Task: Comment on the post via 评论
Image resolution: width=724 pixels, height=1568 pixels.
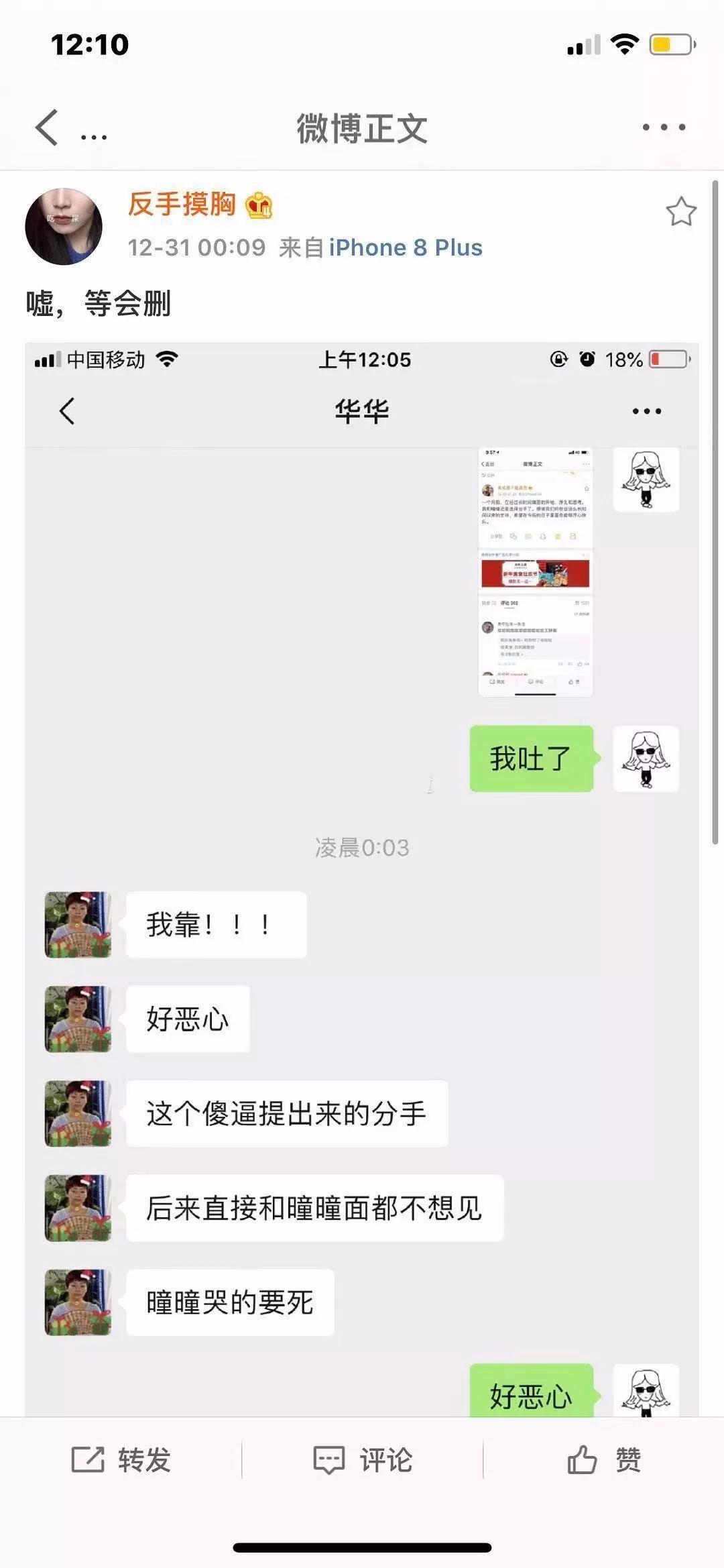Action: tap(363, 1459)
